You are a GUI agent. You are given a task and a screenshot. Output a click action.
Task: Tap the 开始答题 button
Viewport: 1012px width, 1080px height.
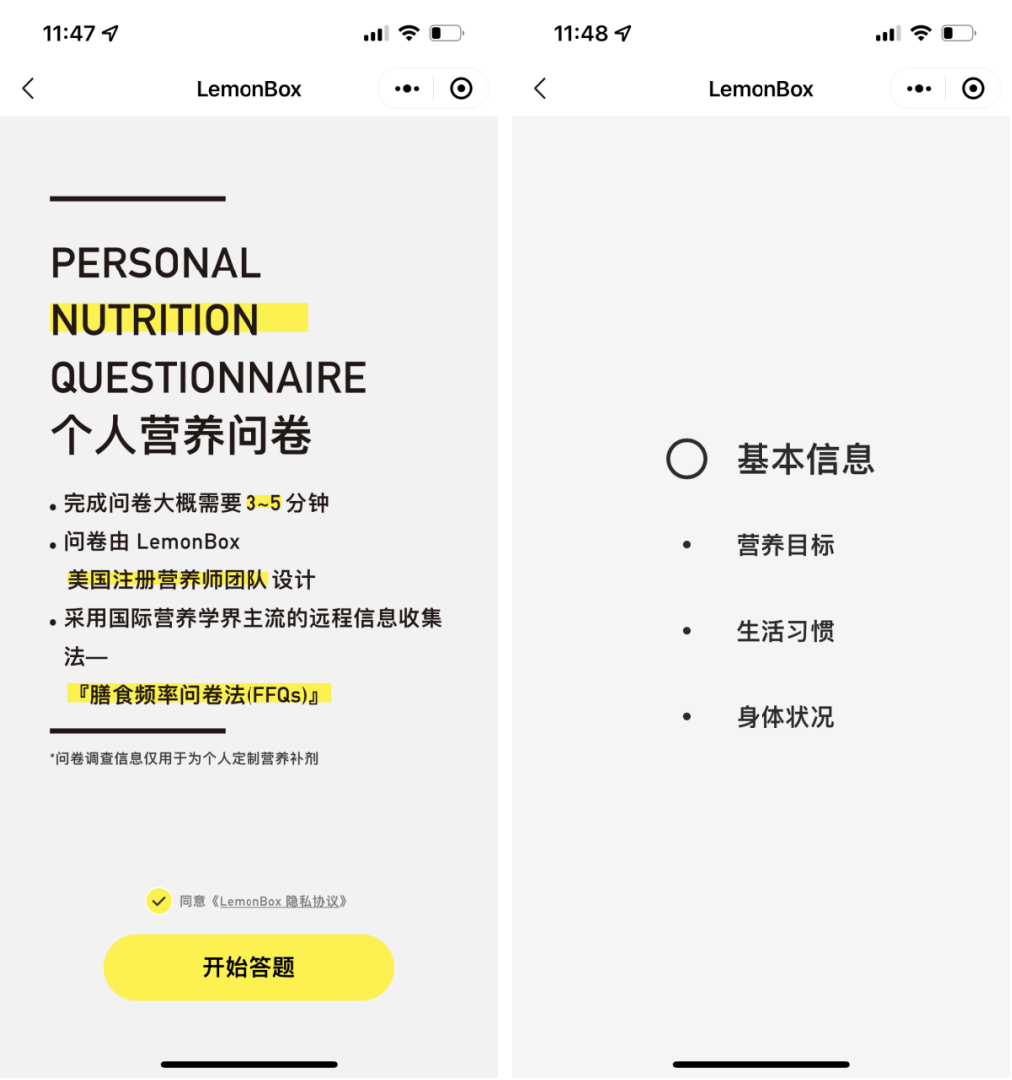pos(249,967)
